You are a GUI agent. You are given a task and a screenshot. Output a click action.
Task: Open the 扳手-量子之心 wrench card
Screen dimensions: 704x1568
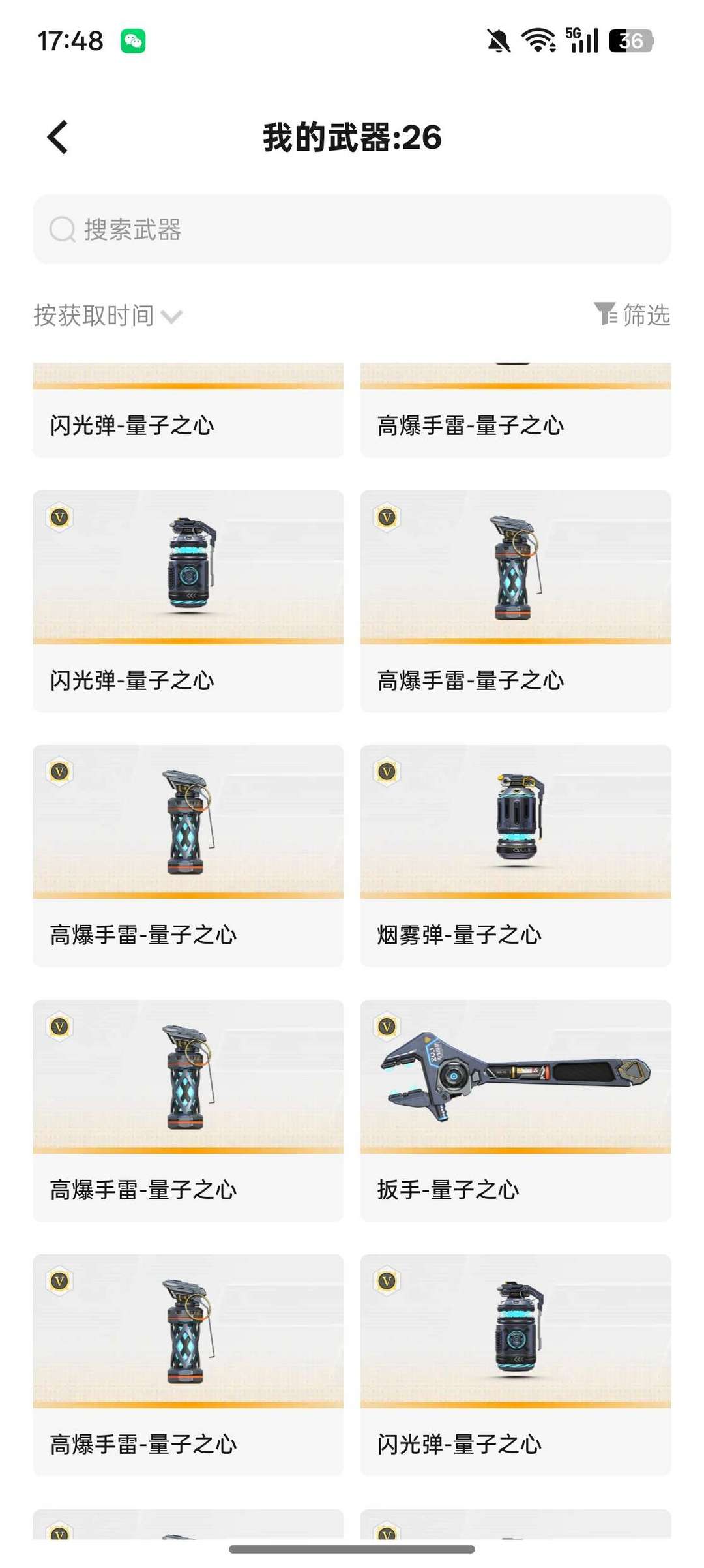point(515,1109)
